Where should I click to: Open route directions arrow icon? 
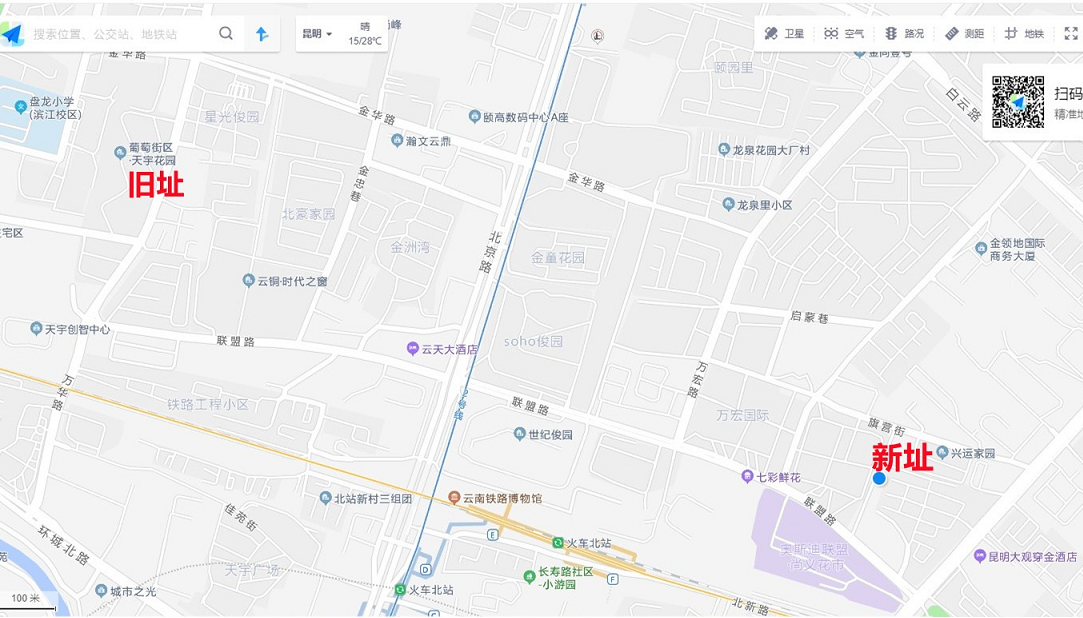click(x=262, y=34)
